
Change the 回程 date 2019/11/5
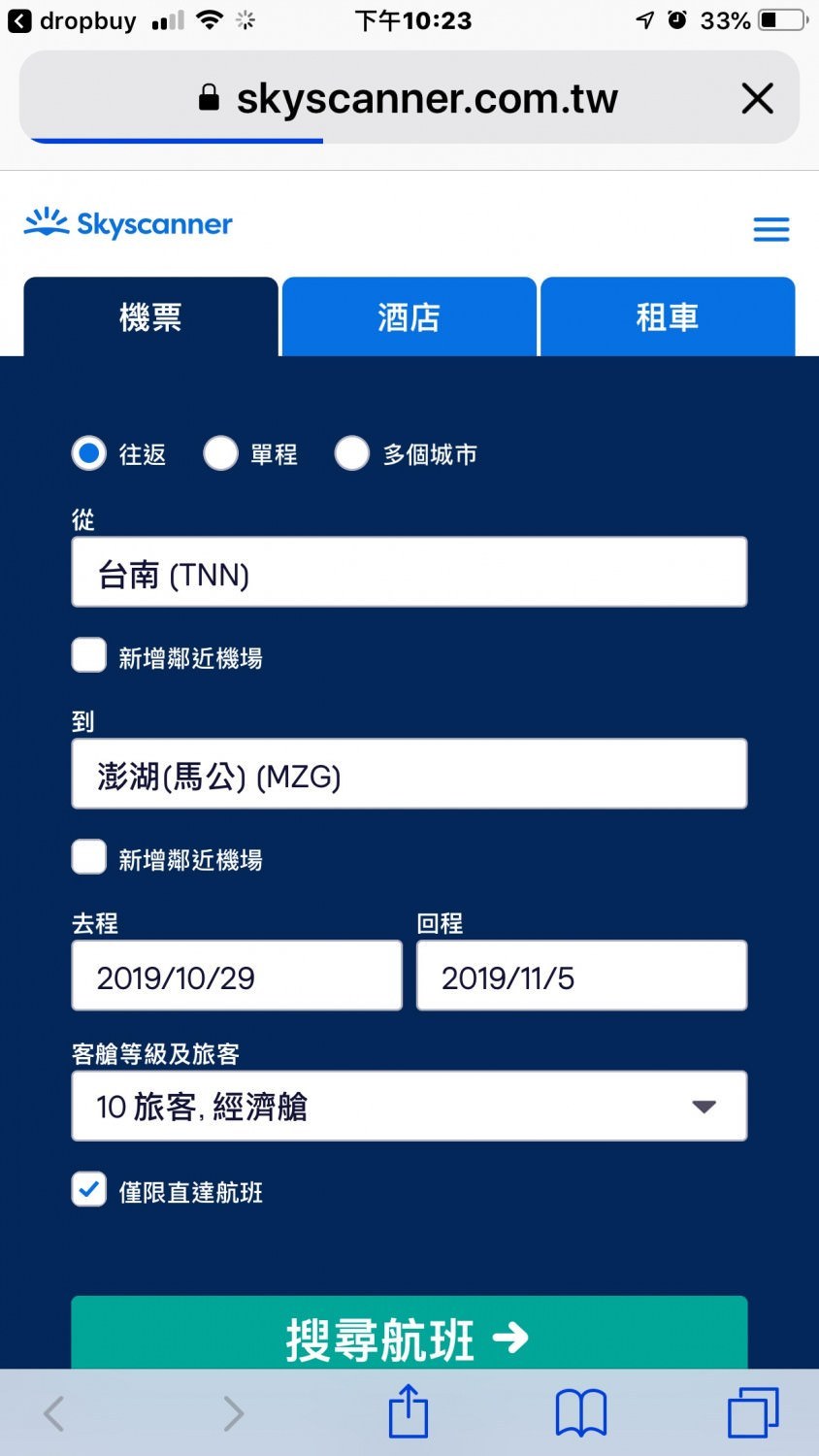click(x=581, y=976)
